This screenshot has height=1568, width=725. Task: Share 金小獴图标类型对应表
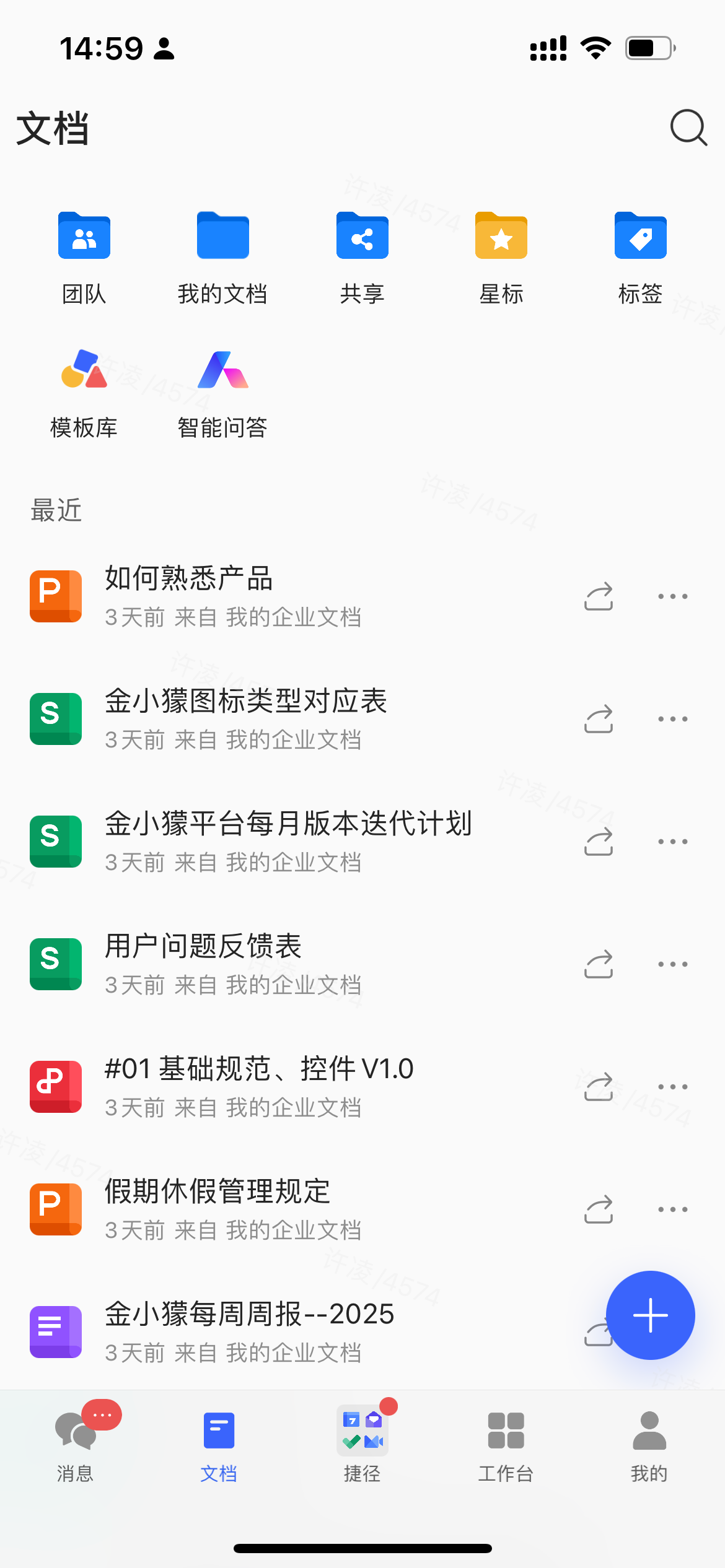599,719
